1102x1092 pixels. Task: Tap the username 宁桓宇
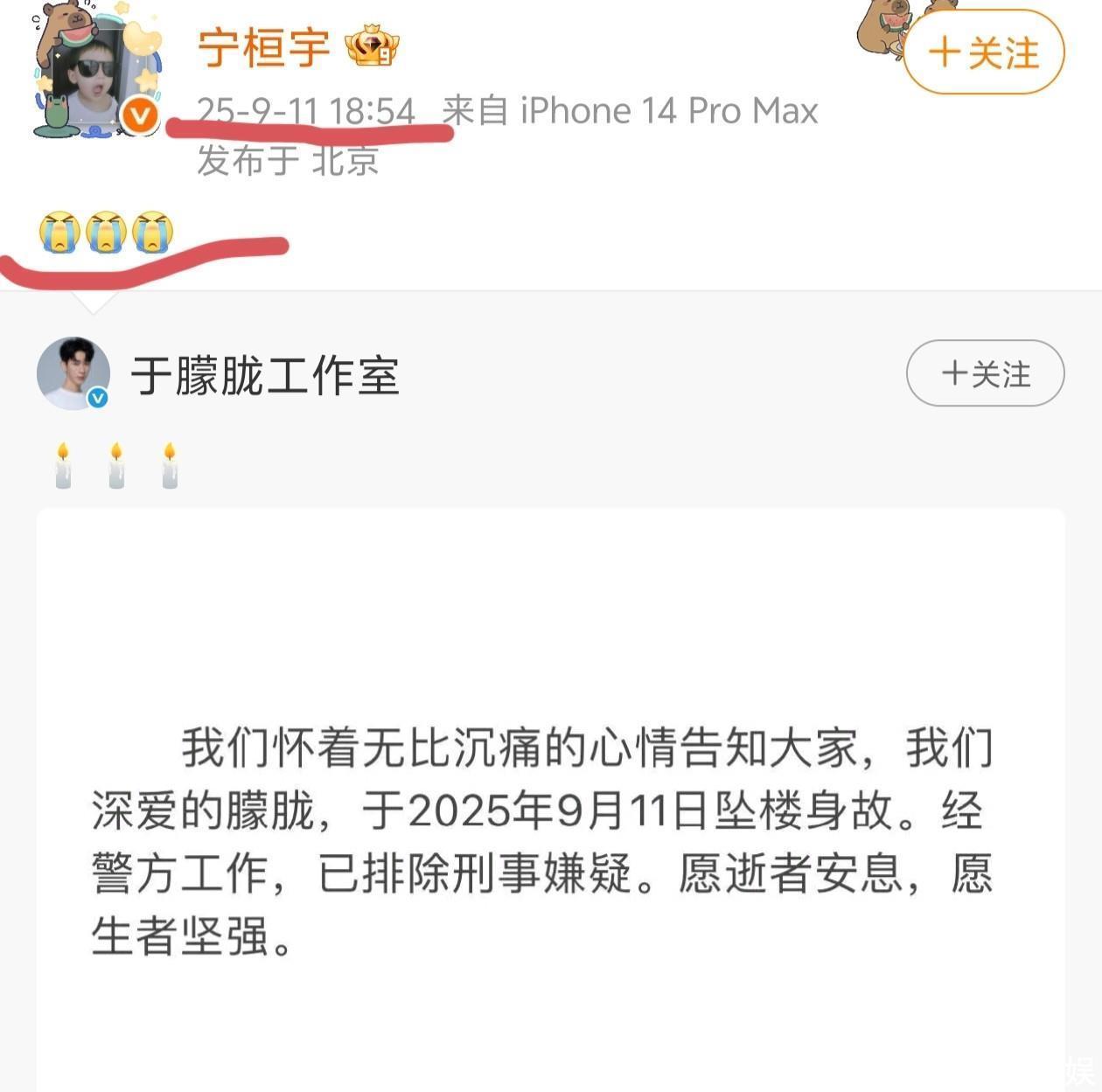coord(263,47)
